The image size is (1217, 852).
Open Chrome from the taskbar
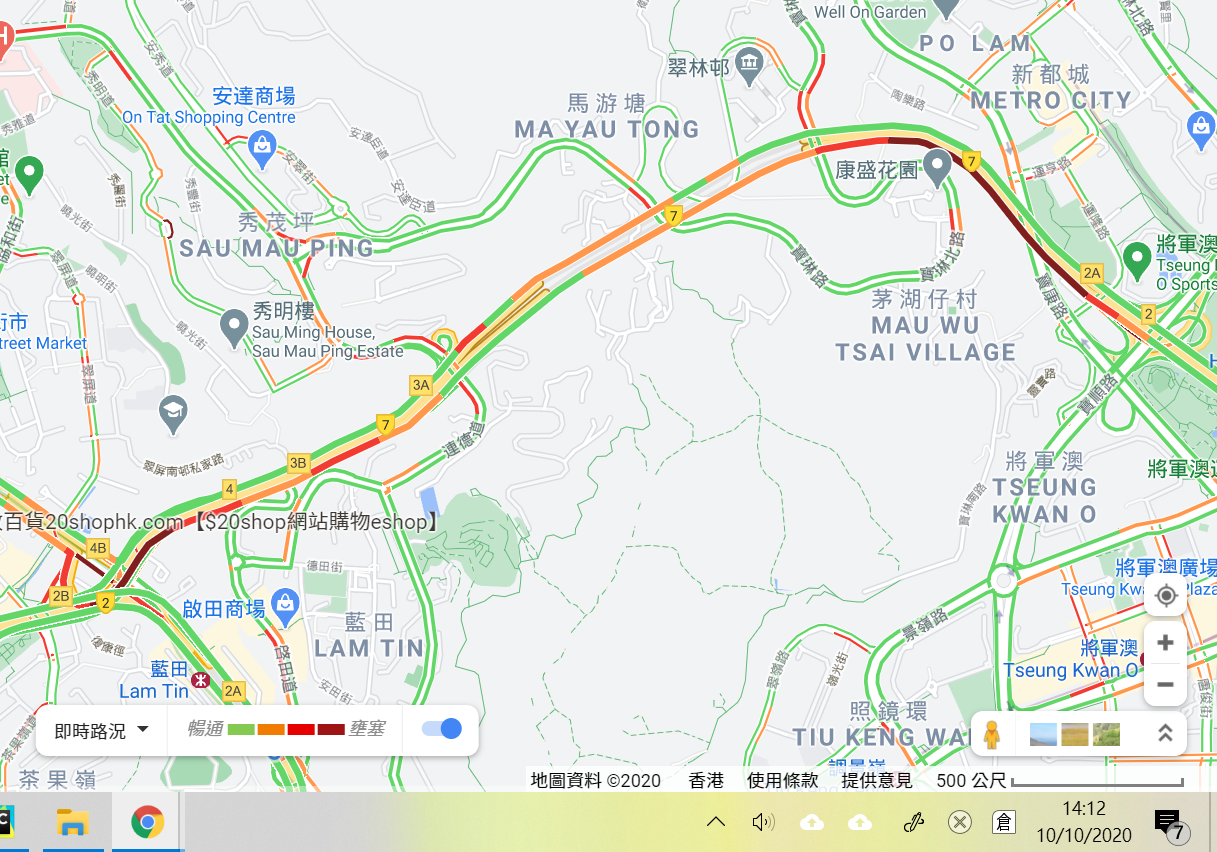coord(148,823)
